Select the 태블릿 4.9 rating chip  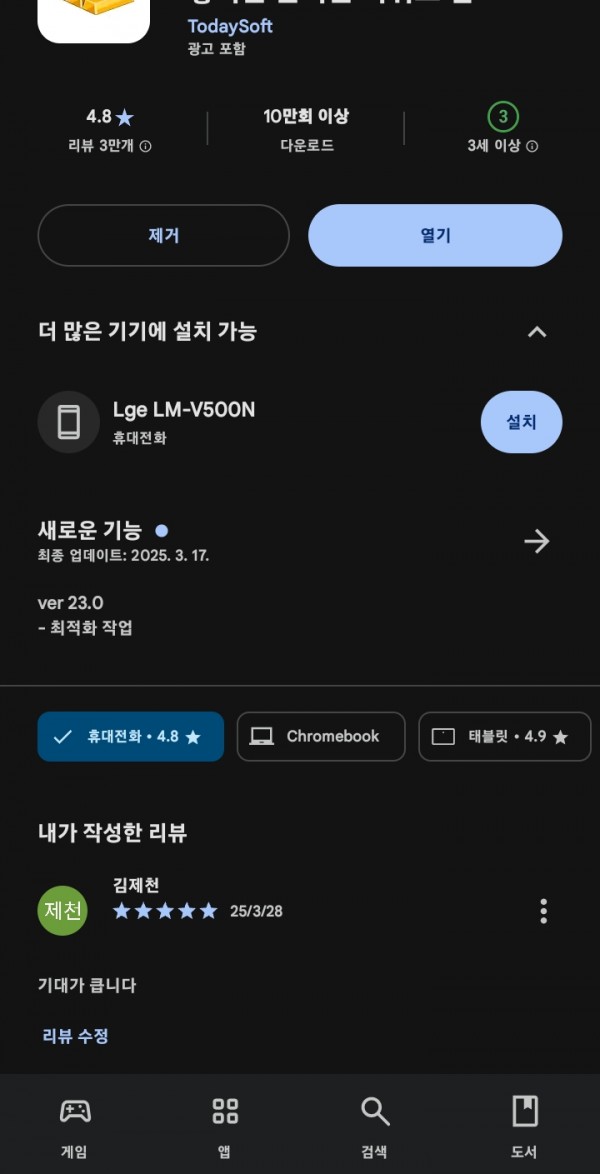(x=504, y=736)
